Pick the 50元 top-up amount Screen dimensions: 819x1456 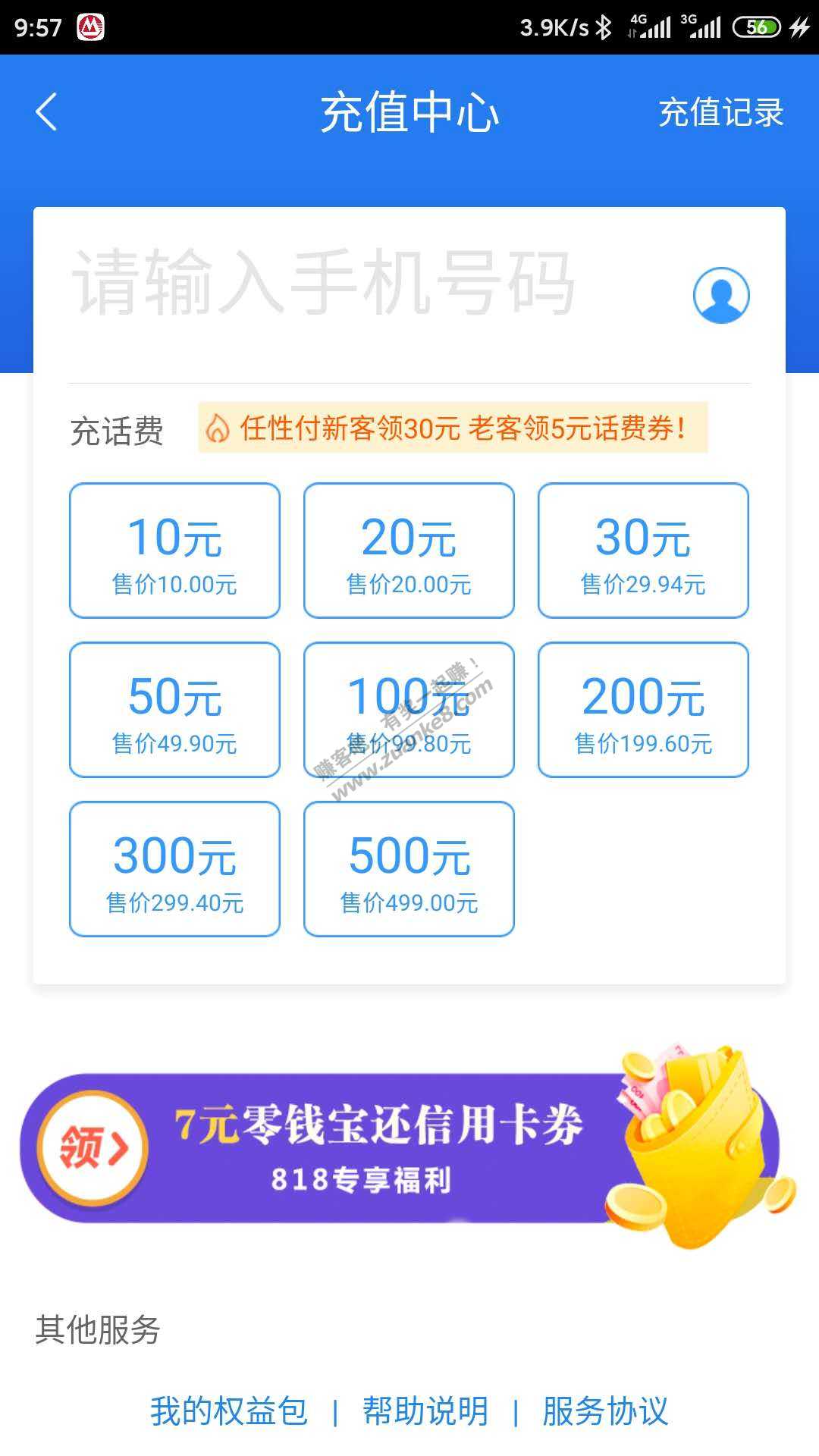(x=174, y=710)
